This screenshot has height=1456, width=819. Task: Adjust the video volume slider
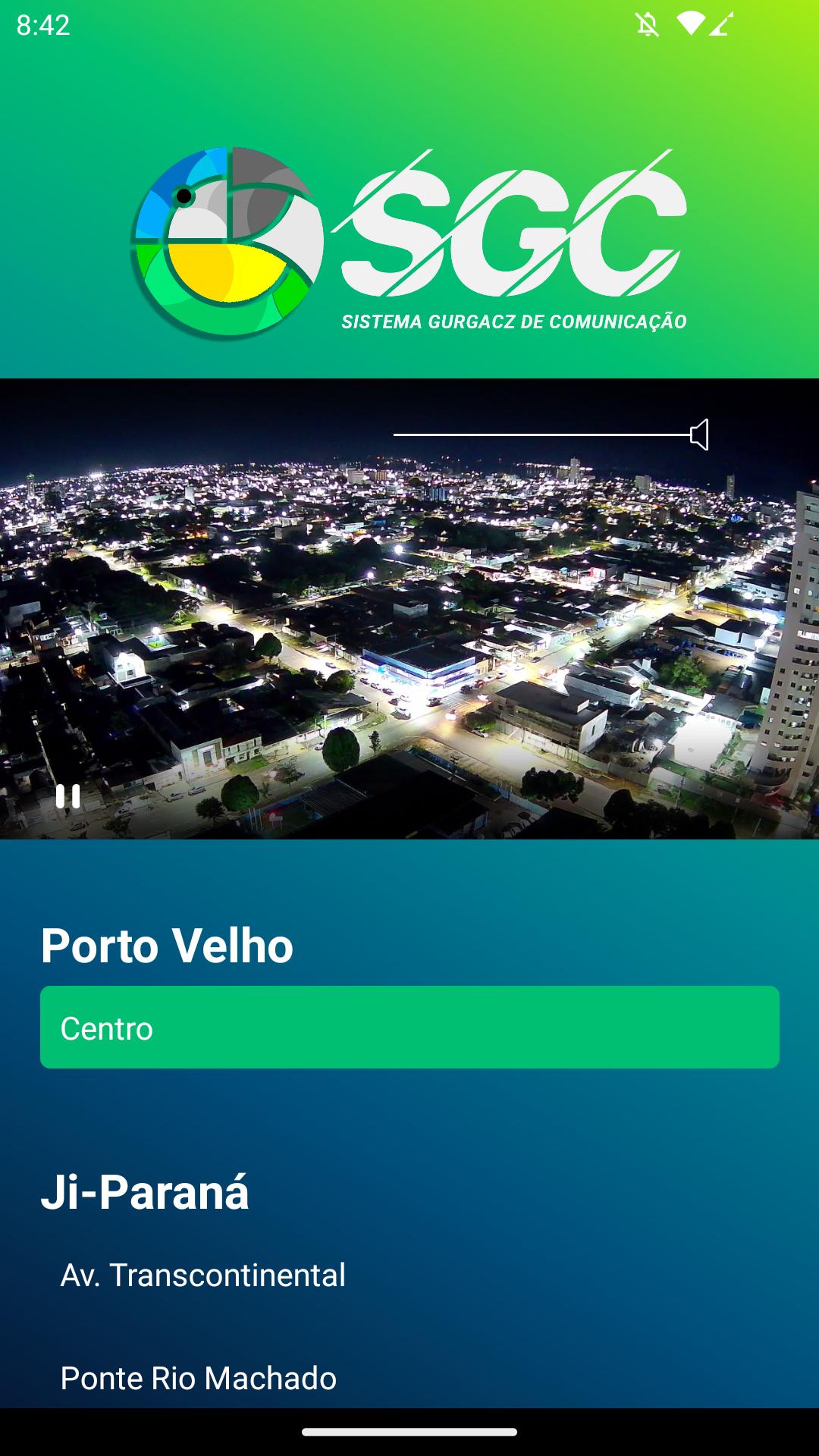(541, 435)
